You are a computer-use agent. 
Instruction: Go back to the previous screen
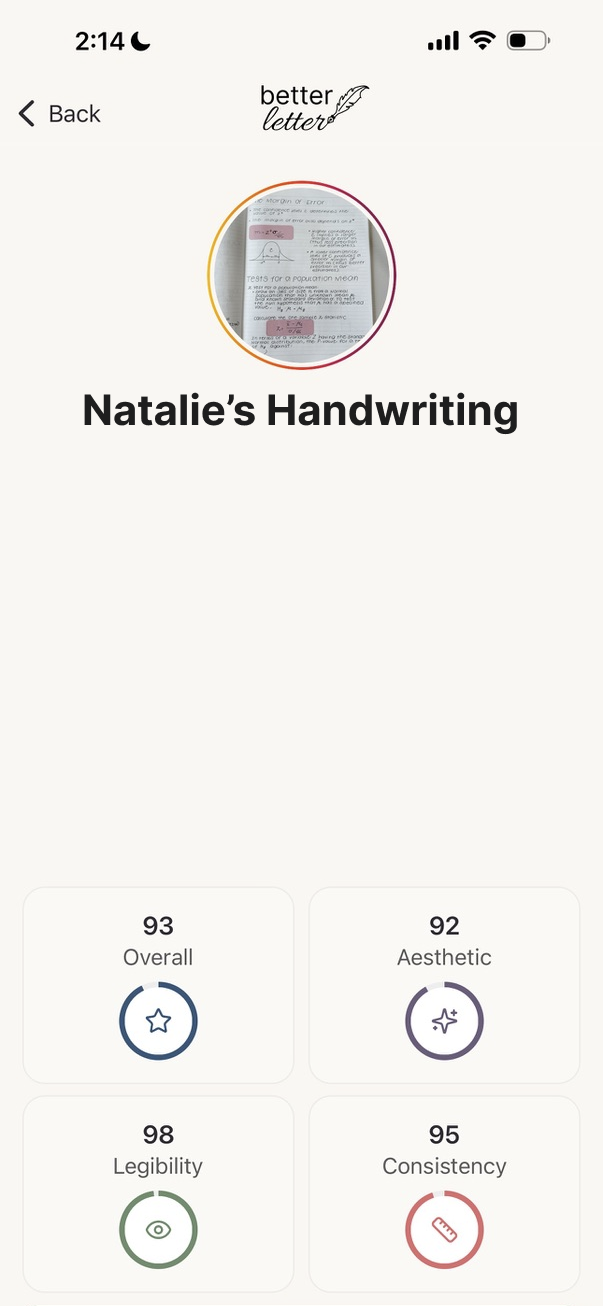[60, 113]
